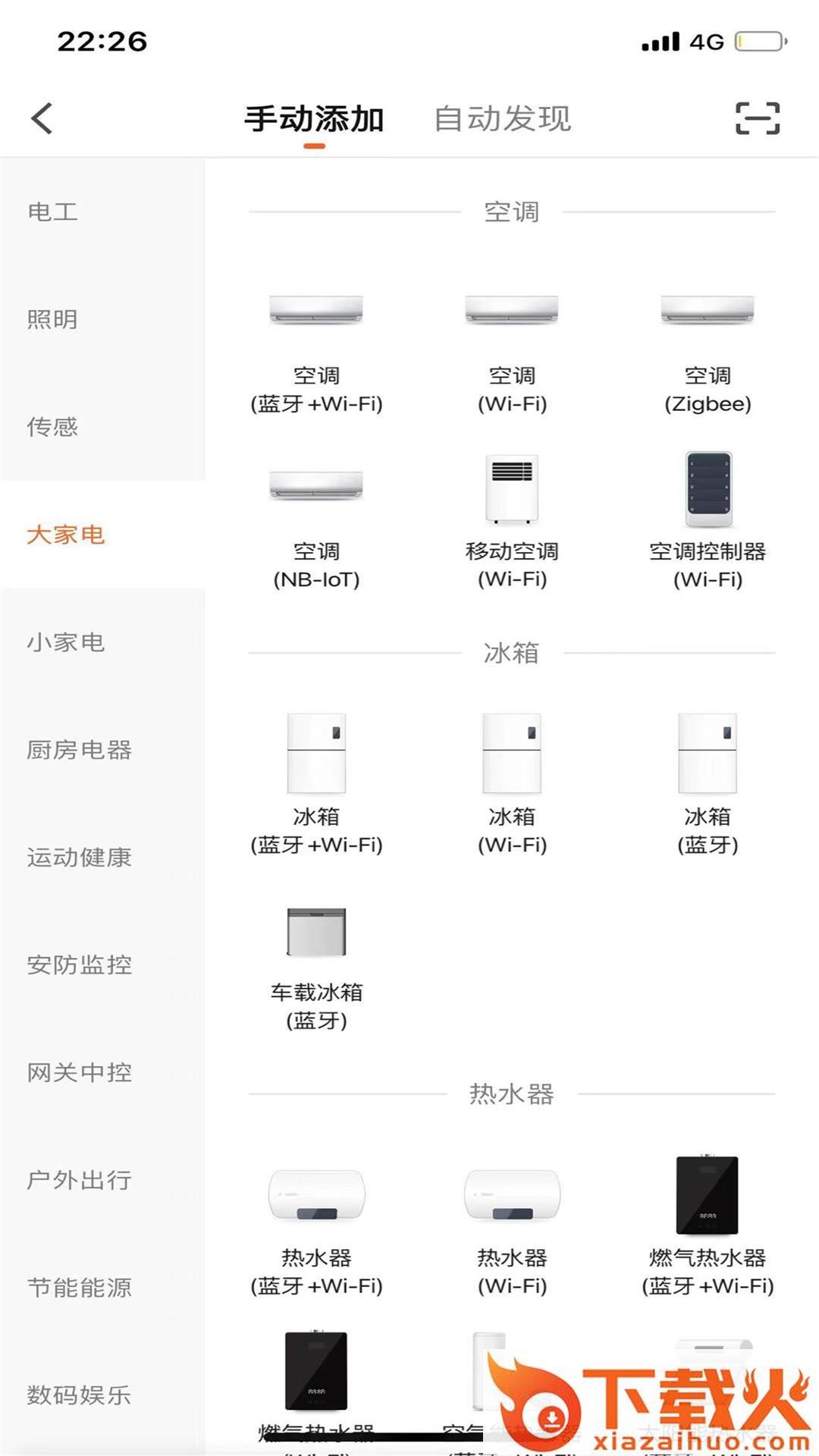The width and height of the screenshot is (819, 1456).
Task: Select the 运动健康 category
Action: click(79, 858)
